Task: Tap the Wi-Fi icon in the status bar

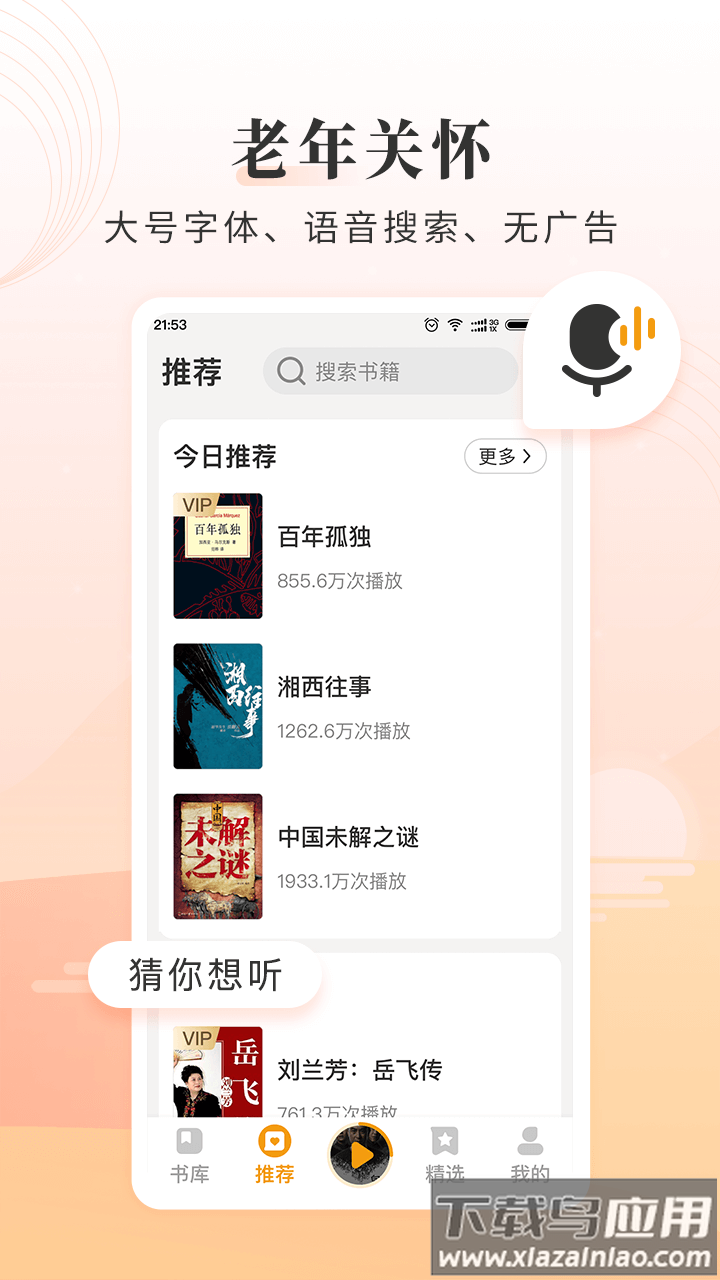Action: 454,325
